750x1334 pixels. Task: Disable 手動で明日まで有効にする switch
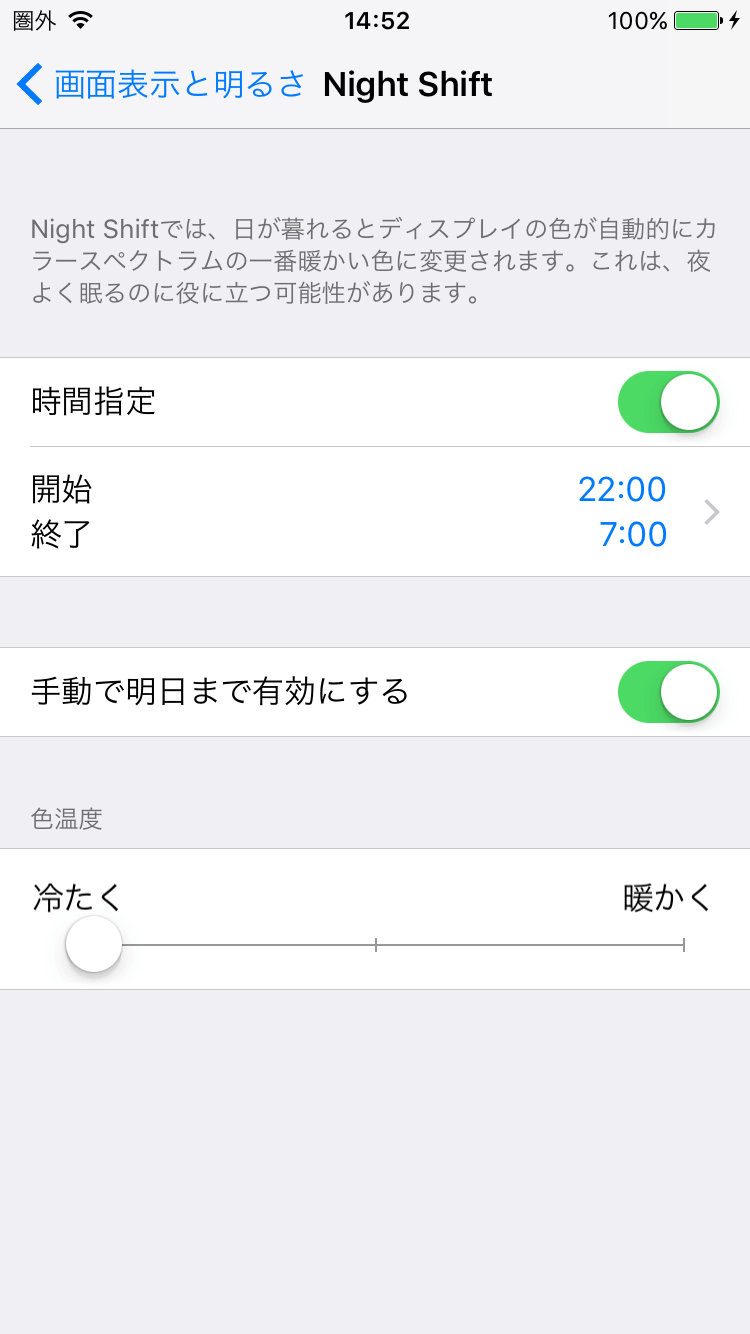coord(669,692)
